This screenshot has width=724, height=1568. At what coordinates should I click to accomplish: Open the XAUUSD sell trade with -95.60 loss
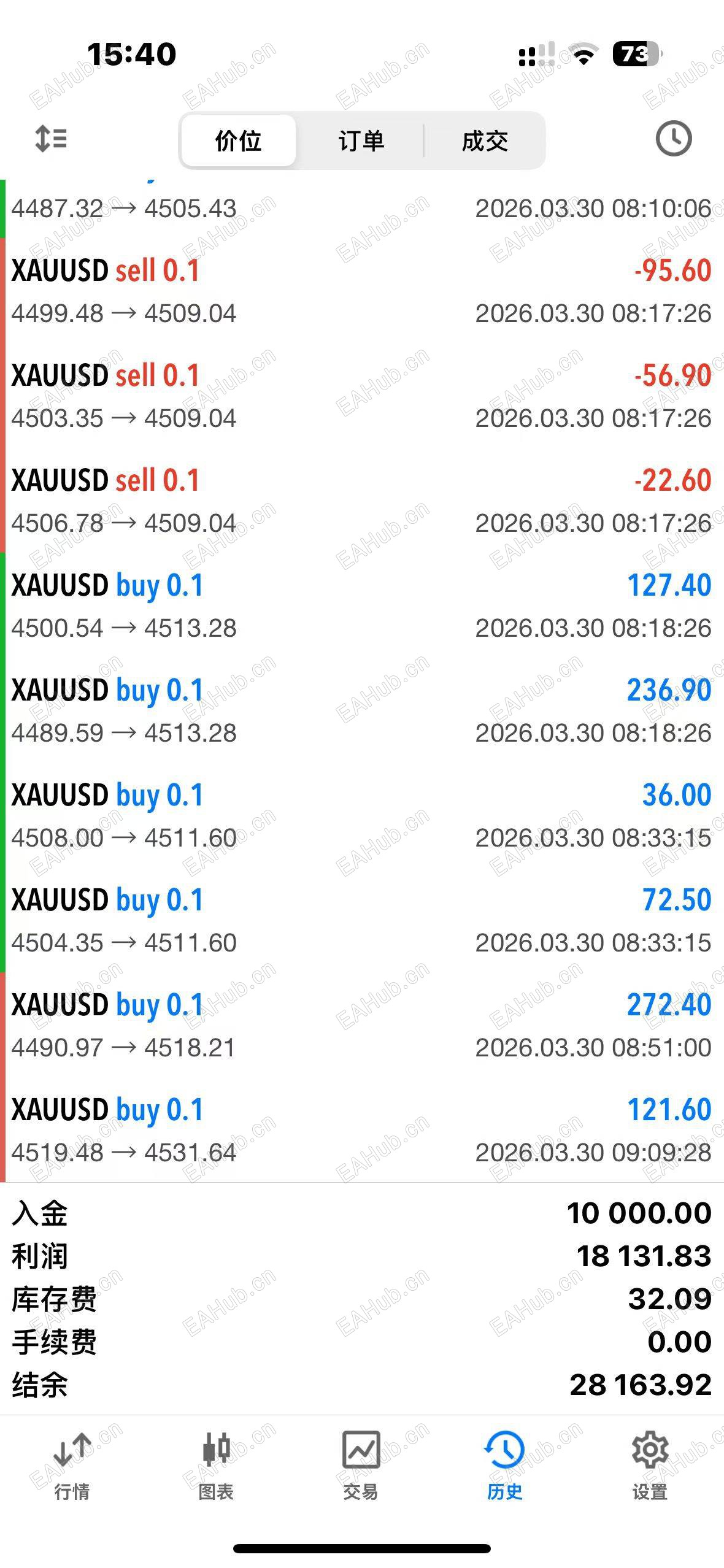click(x=362, y=291)
